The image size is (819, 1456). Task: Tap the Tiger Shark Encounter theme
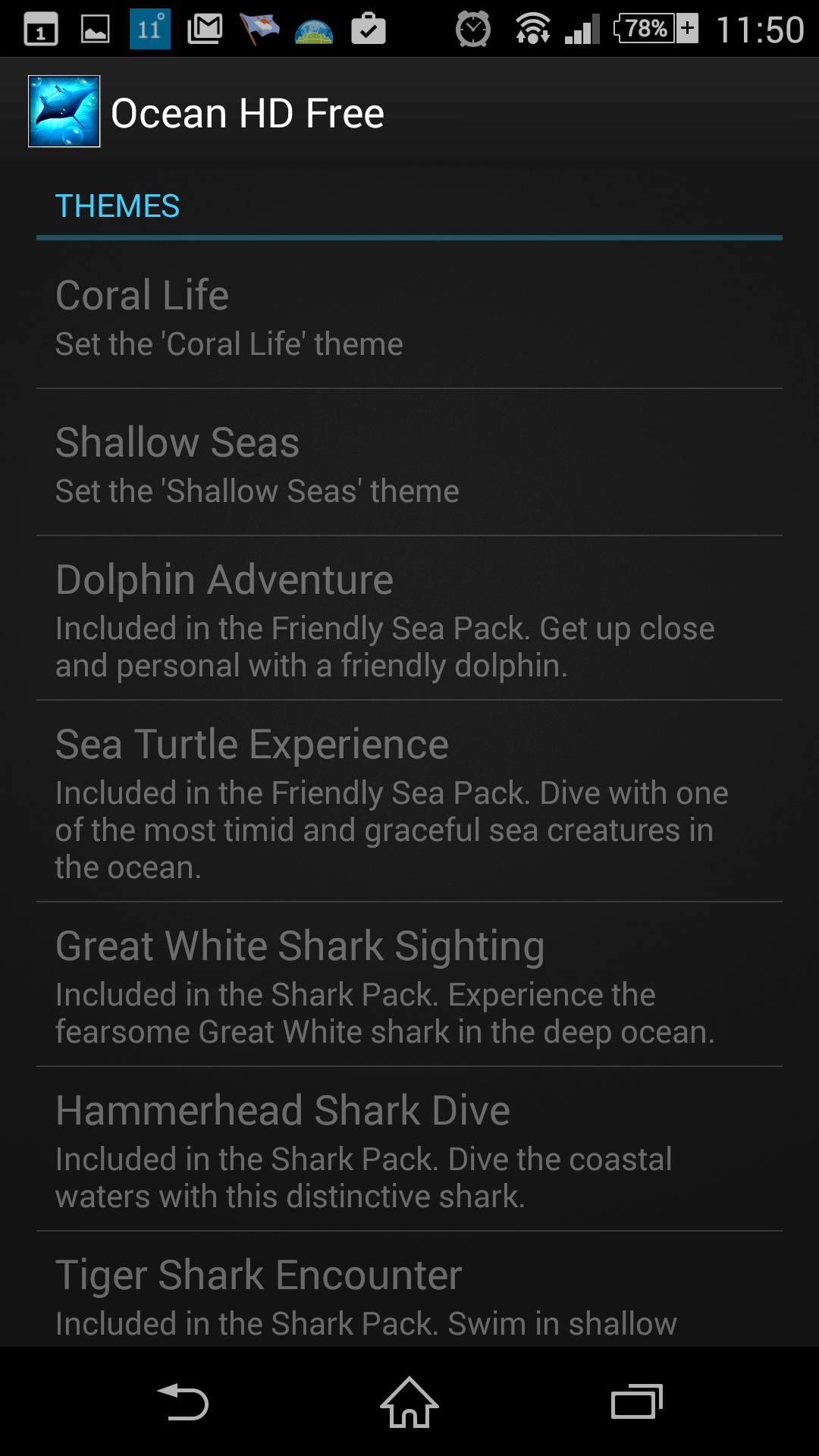pyautogui.click(x=409, y=1289)
